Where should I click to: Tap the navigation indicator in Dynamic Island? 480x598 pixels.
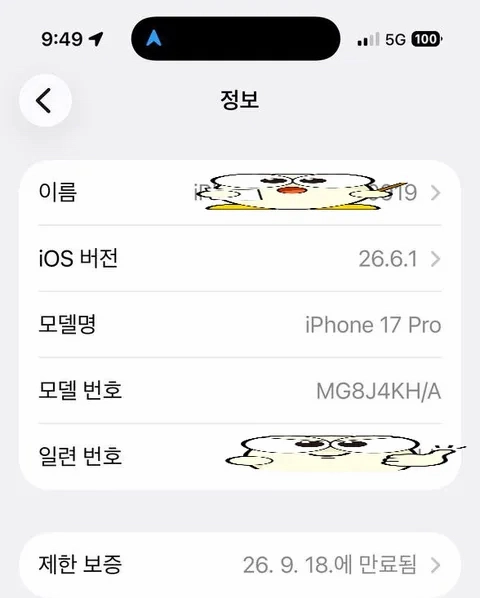pyautogui.click(x=154, y=39)
